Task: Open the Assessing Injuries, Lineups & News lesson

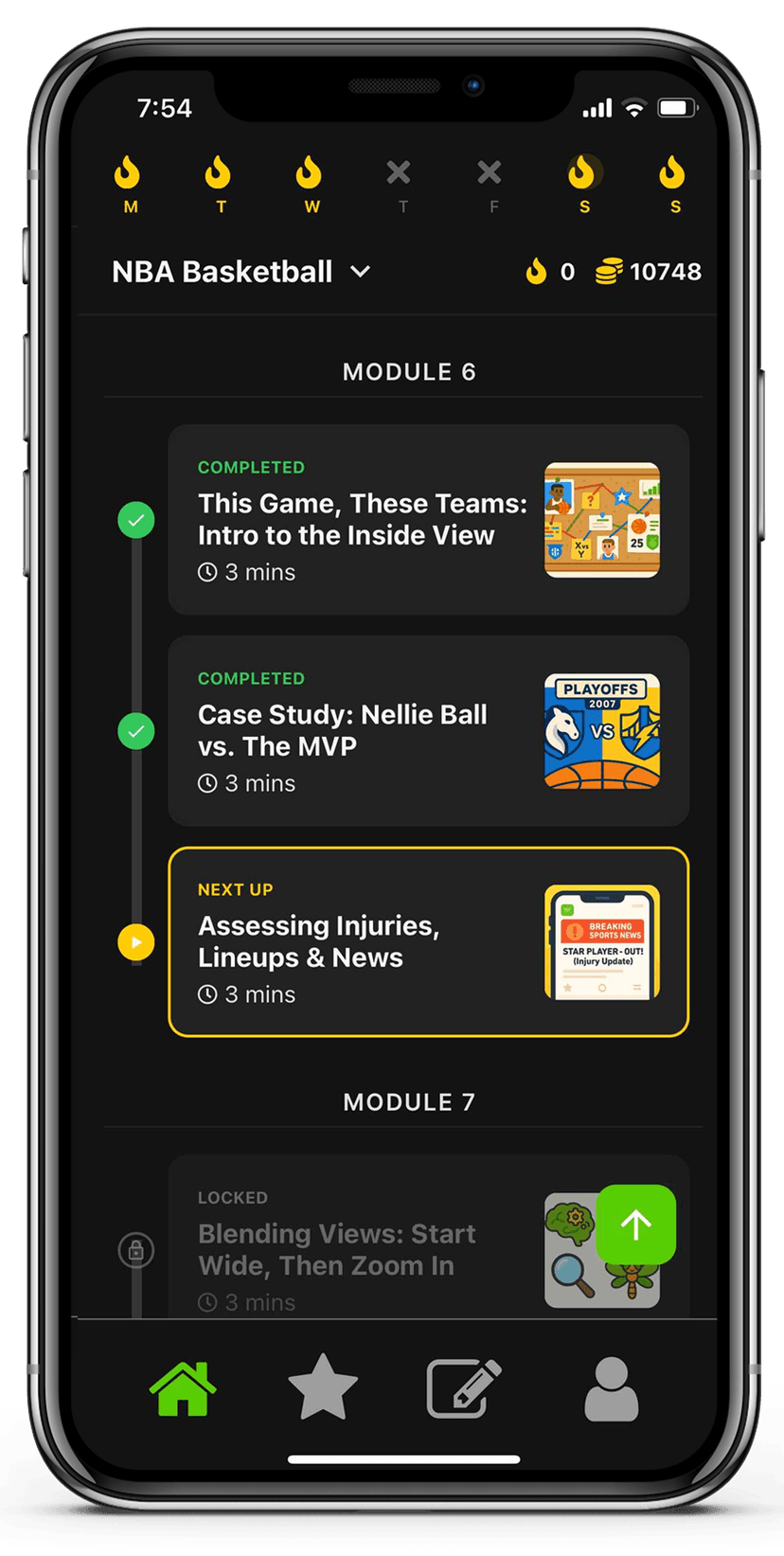Action: (428, 941)
